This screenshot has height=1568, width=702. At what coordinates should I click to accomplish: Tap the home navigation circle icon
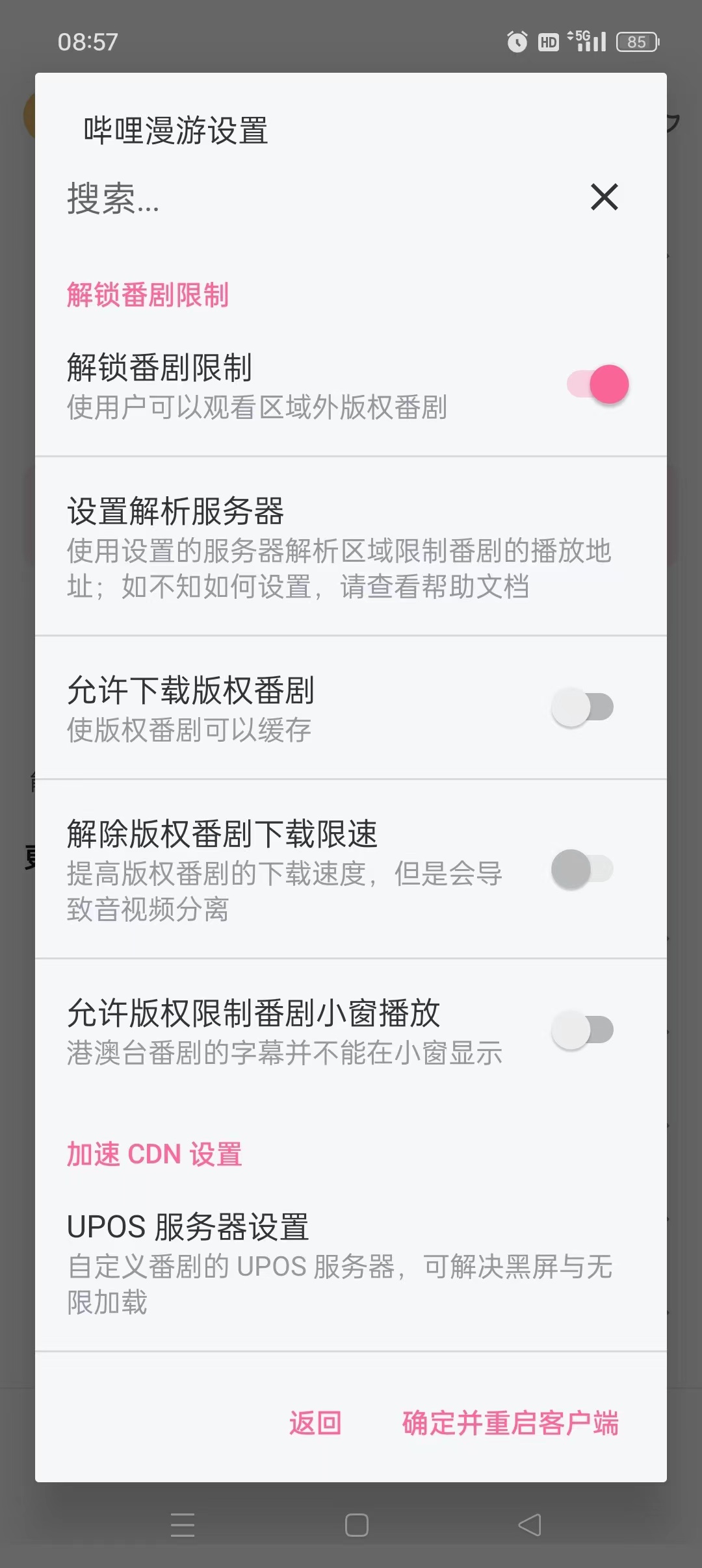tap(354, 1524)
